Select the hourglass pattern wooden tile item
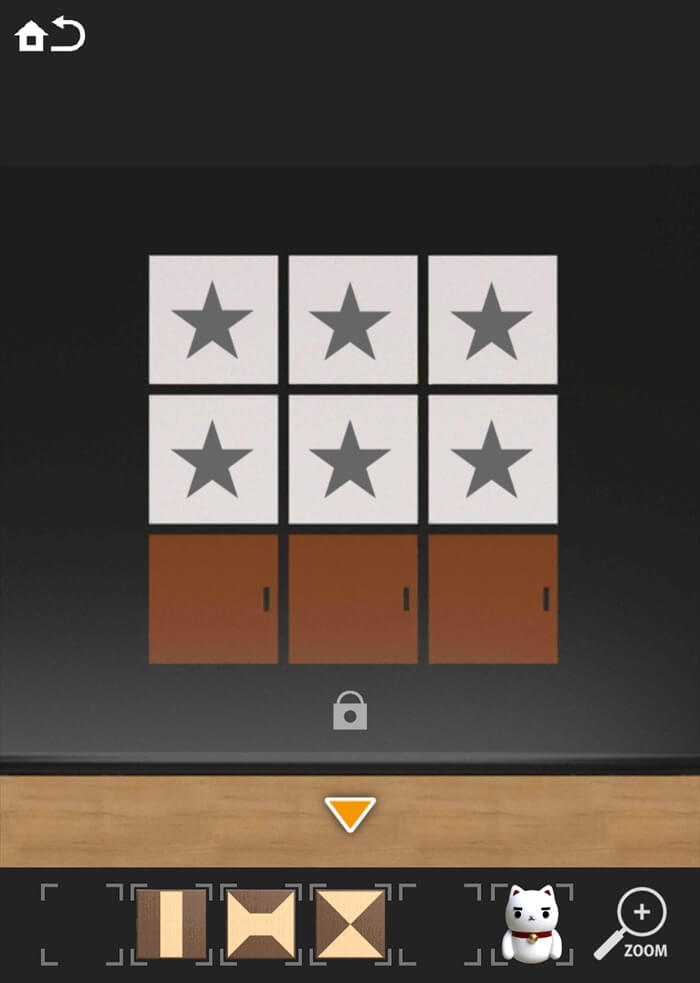This screenshot has height=983, width=700. pos(350,924)
